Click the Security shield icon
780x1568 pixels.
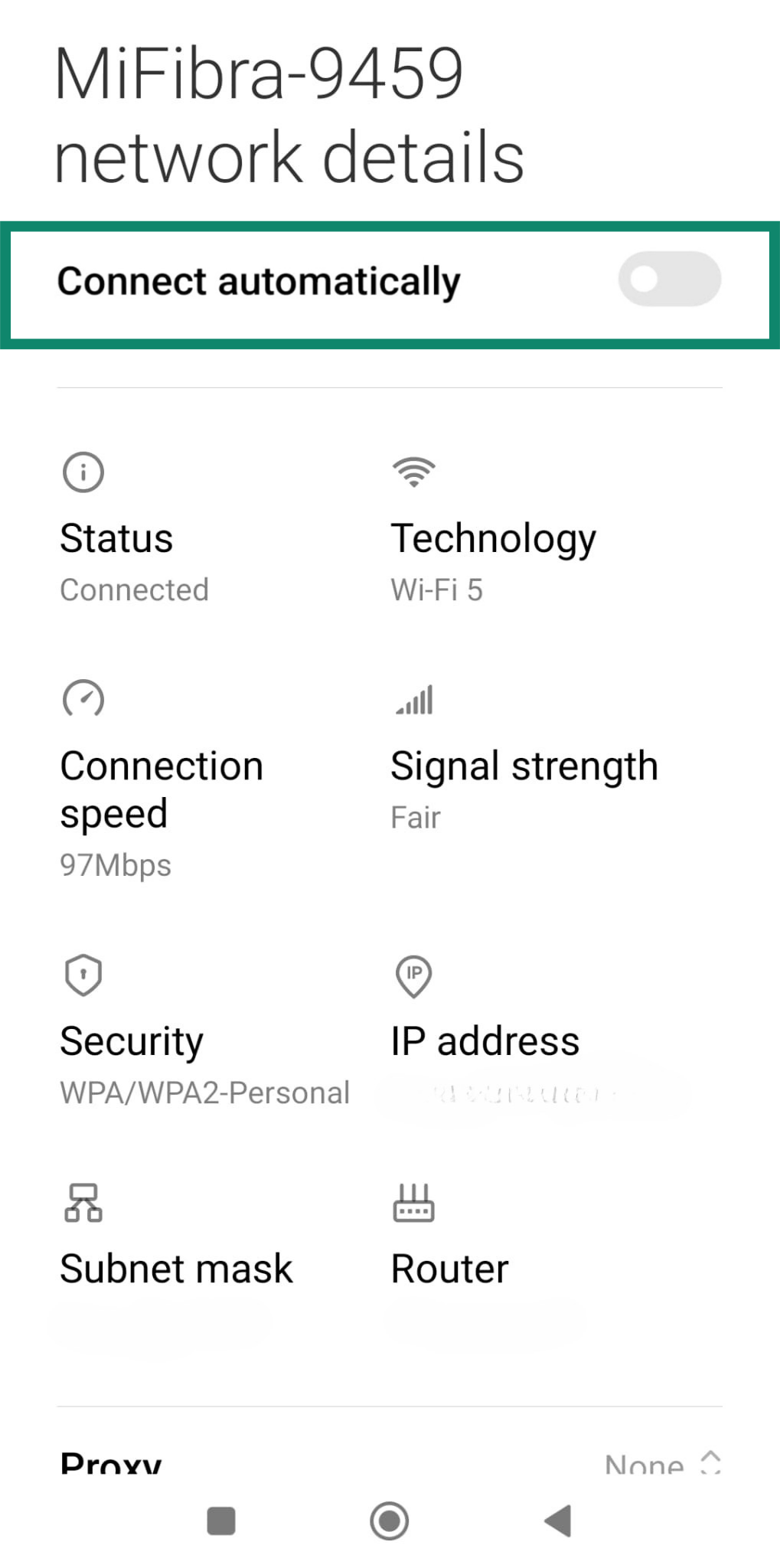[82, 974]
